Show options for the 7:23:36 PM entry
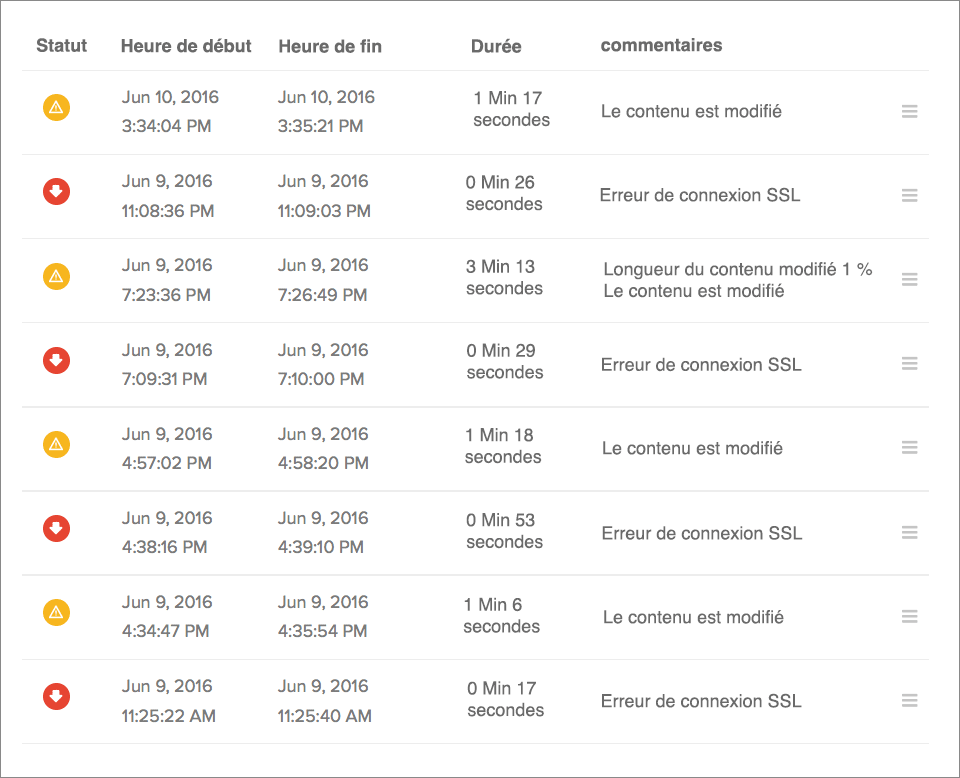 pyautogui.click(x=909, y=280)
